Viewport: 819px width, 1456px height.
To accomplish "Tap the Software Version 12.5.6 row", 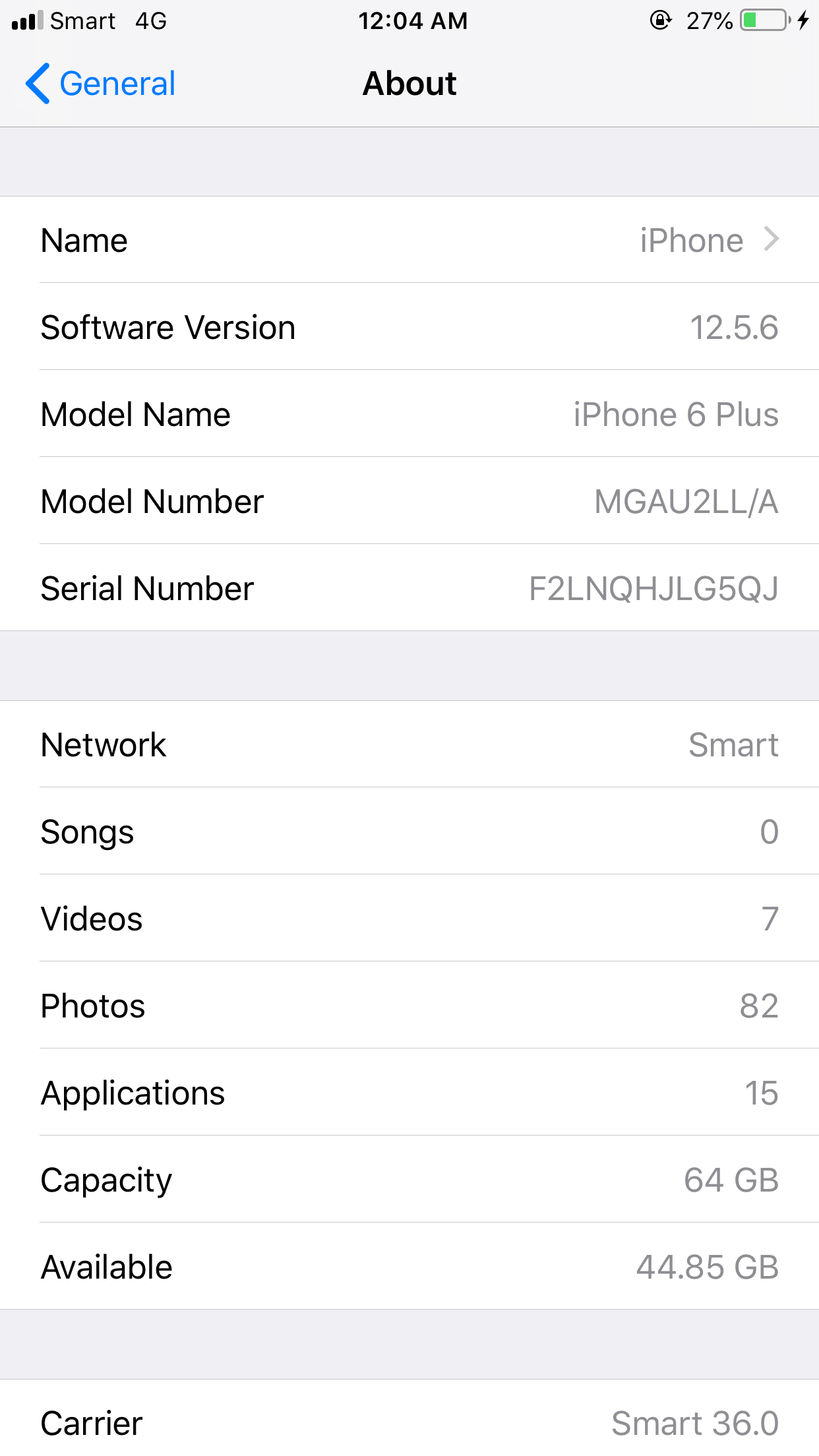I will (x=409, y=327).
